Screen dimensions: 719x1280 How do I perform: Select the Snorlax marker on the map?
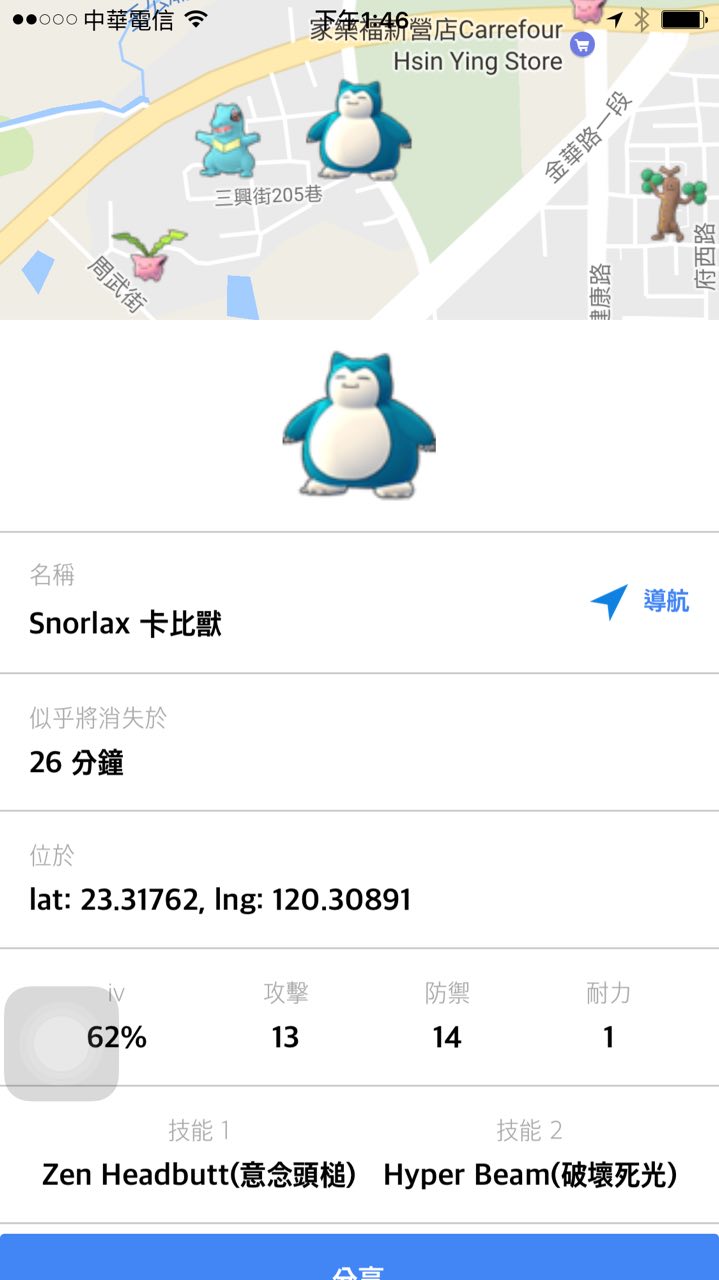pyautogui.click(x=358, y=131)
